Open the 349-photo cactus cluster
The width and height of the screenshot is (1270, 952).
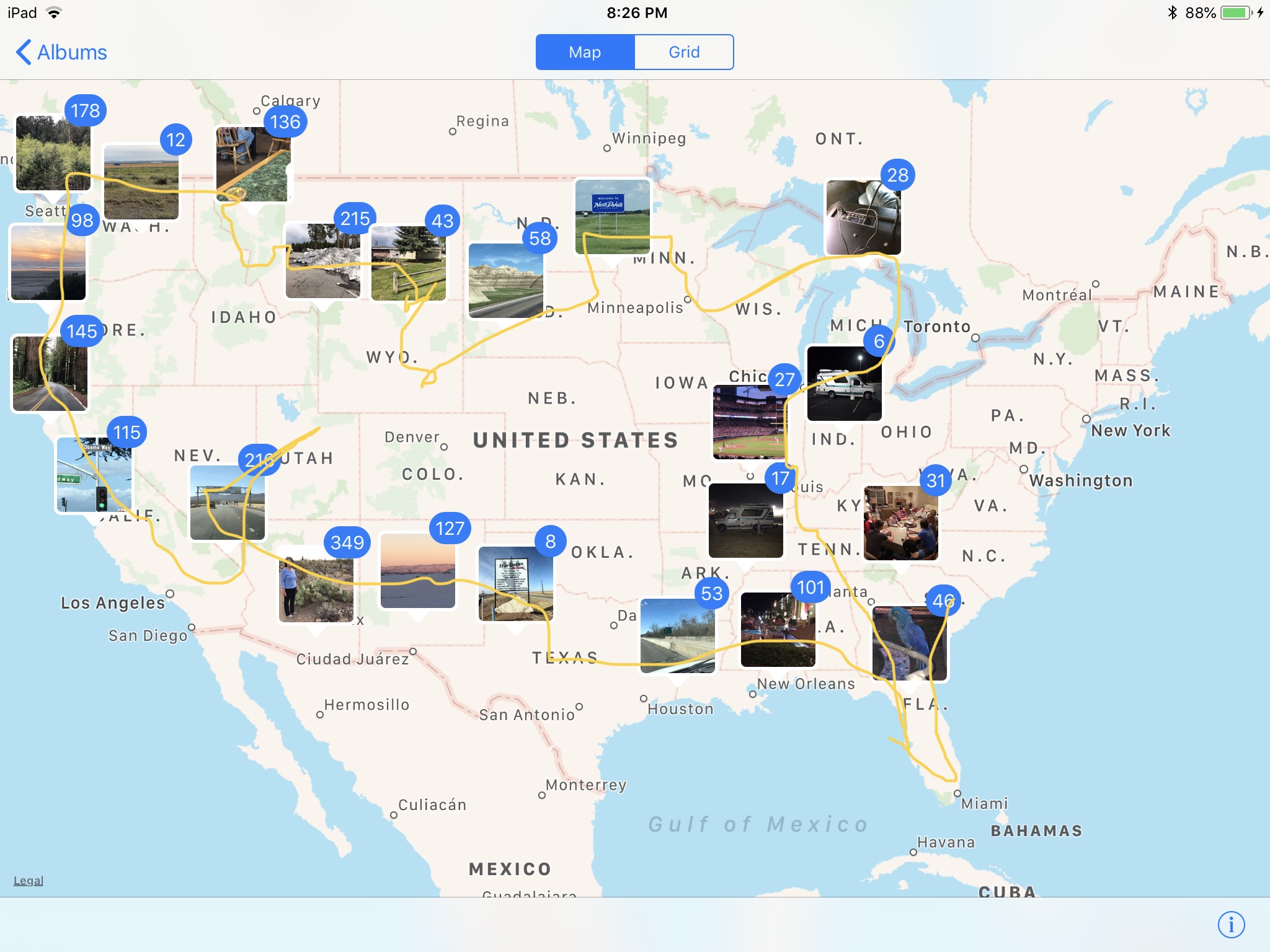(x=316, y=584)
